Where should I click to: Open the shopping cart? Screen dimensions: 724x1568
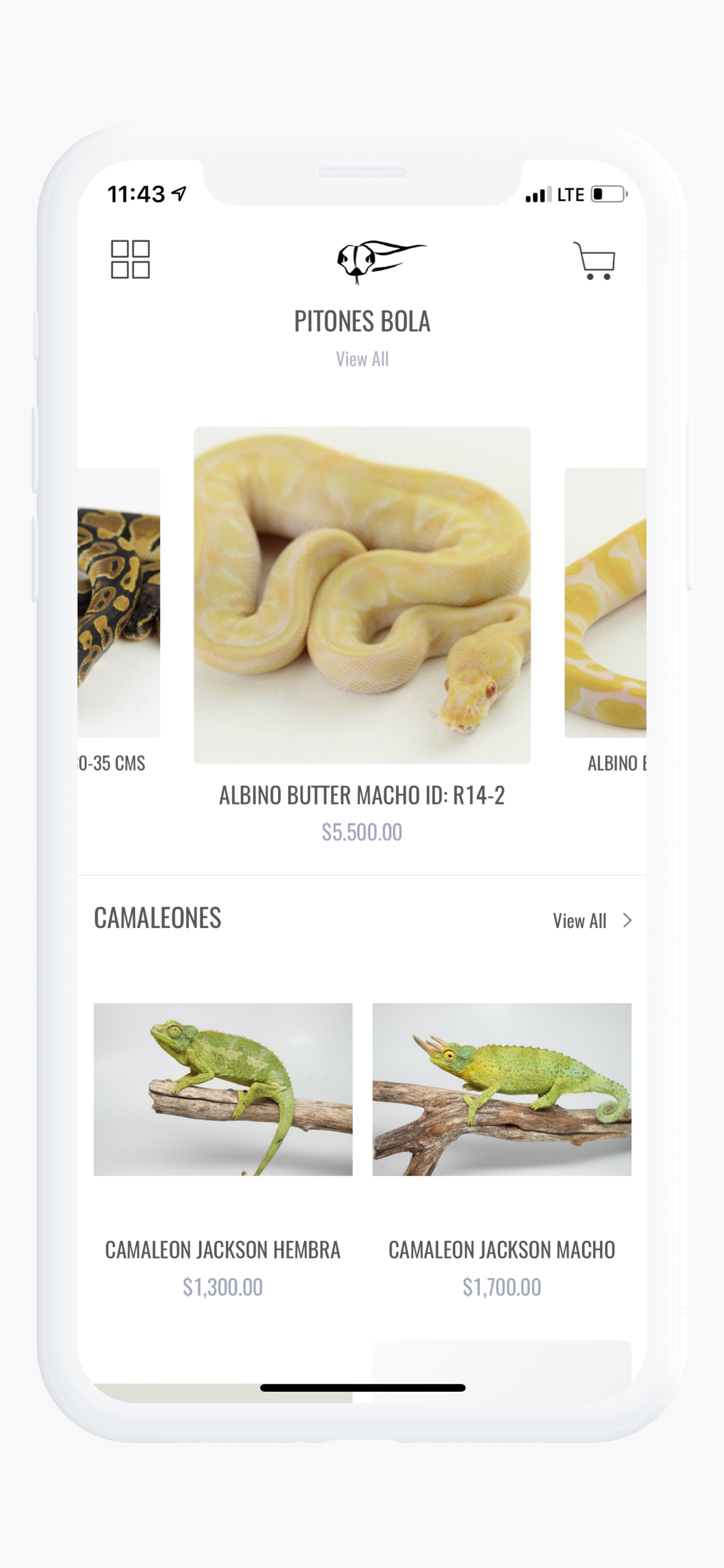pyautogui.click(x=593, y=262)
